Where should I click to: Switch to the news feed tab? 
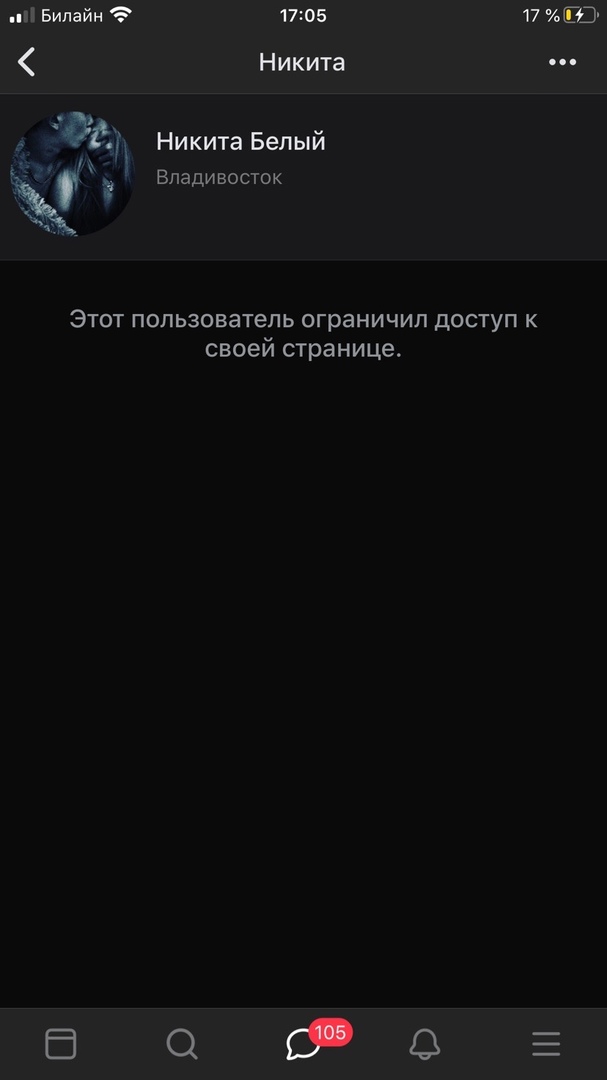[60, 1043]
